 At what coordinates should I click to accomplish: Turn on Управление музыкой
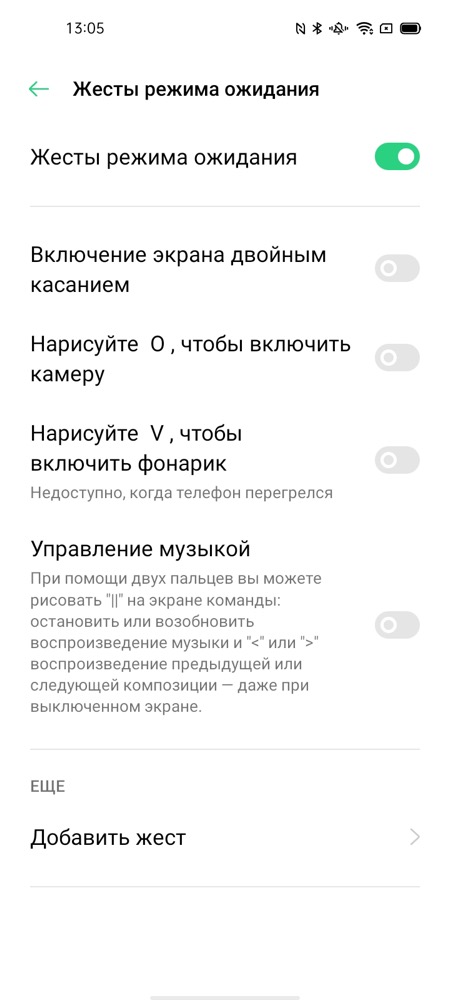pyautogui.click(x=397, y=625)
